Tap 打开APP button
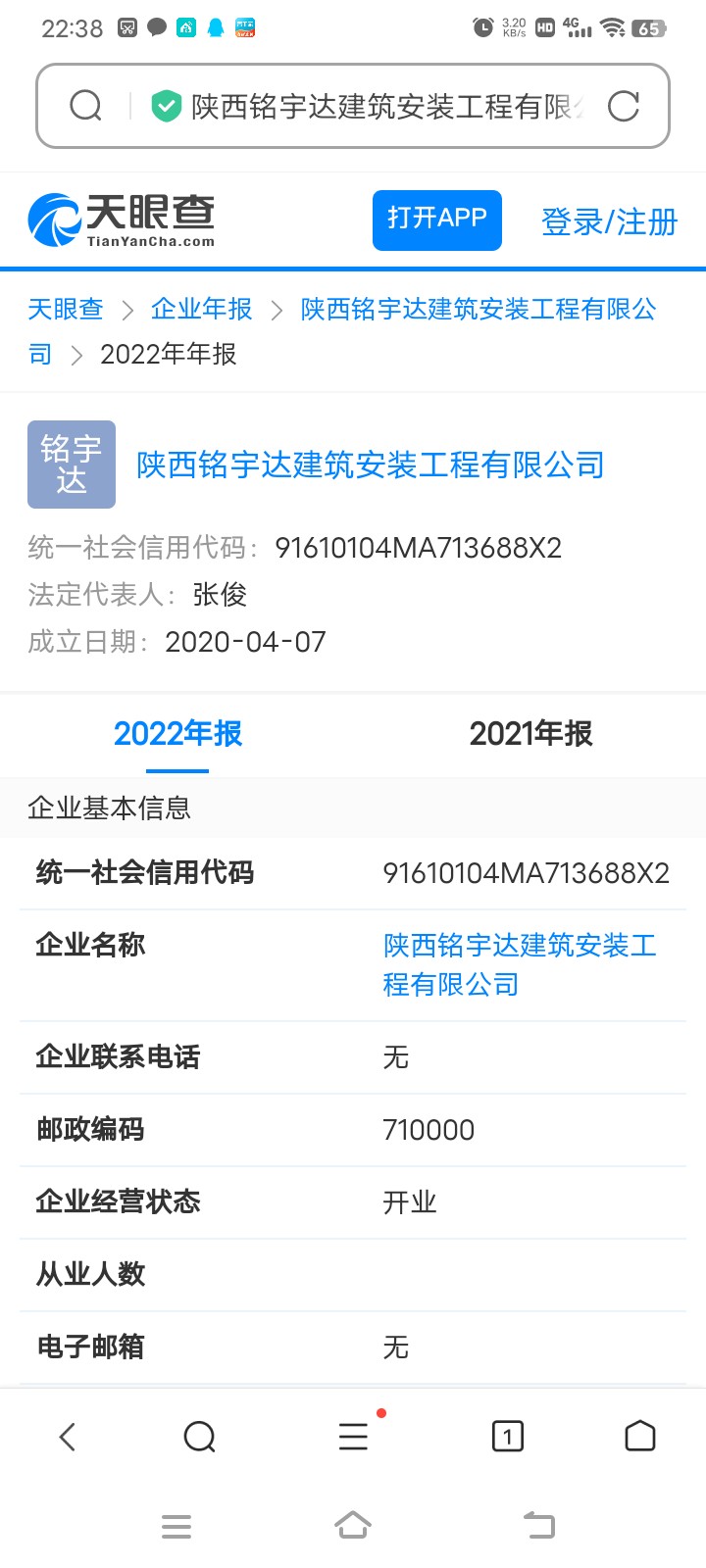The width and height of the screenshot is (706, 1568). pyautogui.click(x=436, y=220)
